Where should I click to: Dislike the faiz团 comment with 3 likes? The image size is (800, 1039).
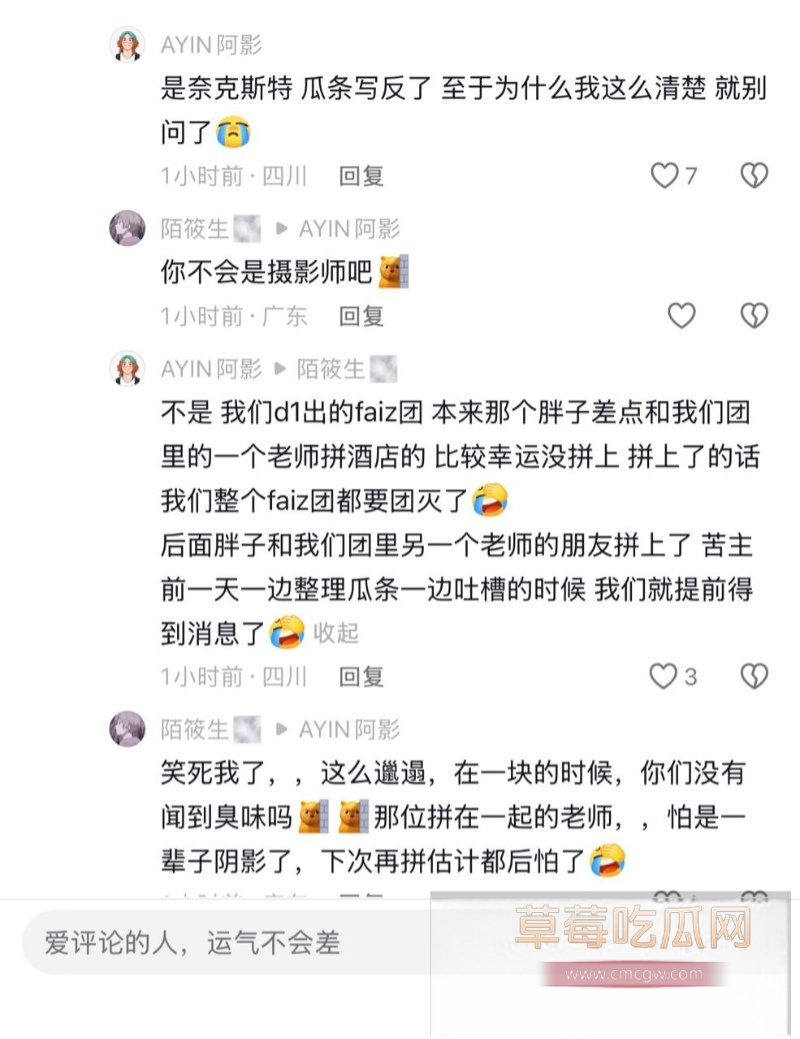click(753, 676)
